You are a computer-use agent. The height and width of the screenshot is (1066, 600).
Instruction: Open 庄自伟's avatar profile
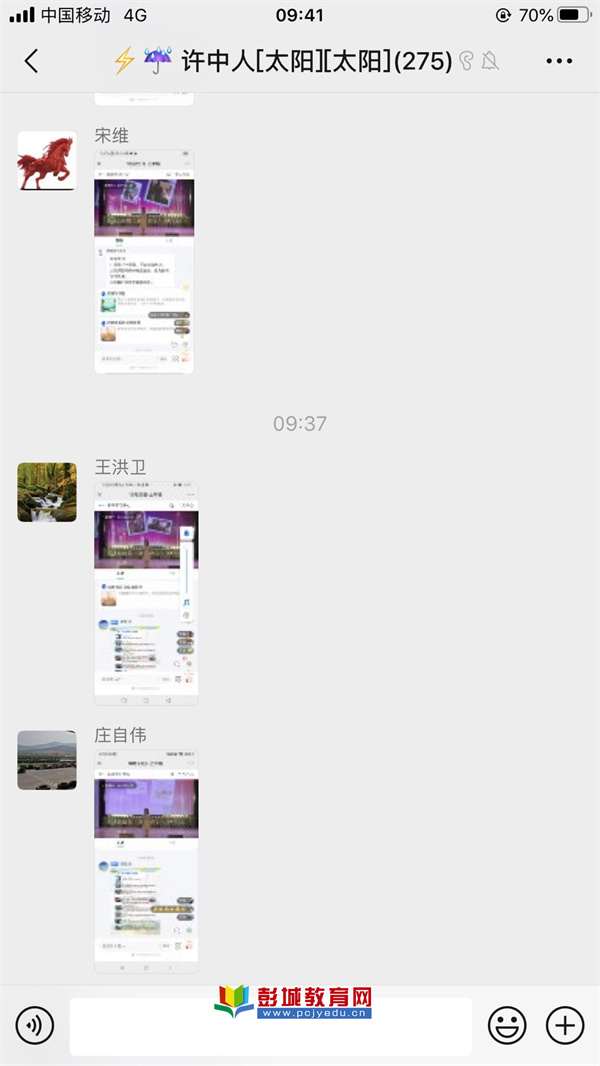47,760
